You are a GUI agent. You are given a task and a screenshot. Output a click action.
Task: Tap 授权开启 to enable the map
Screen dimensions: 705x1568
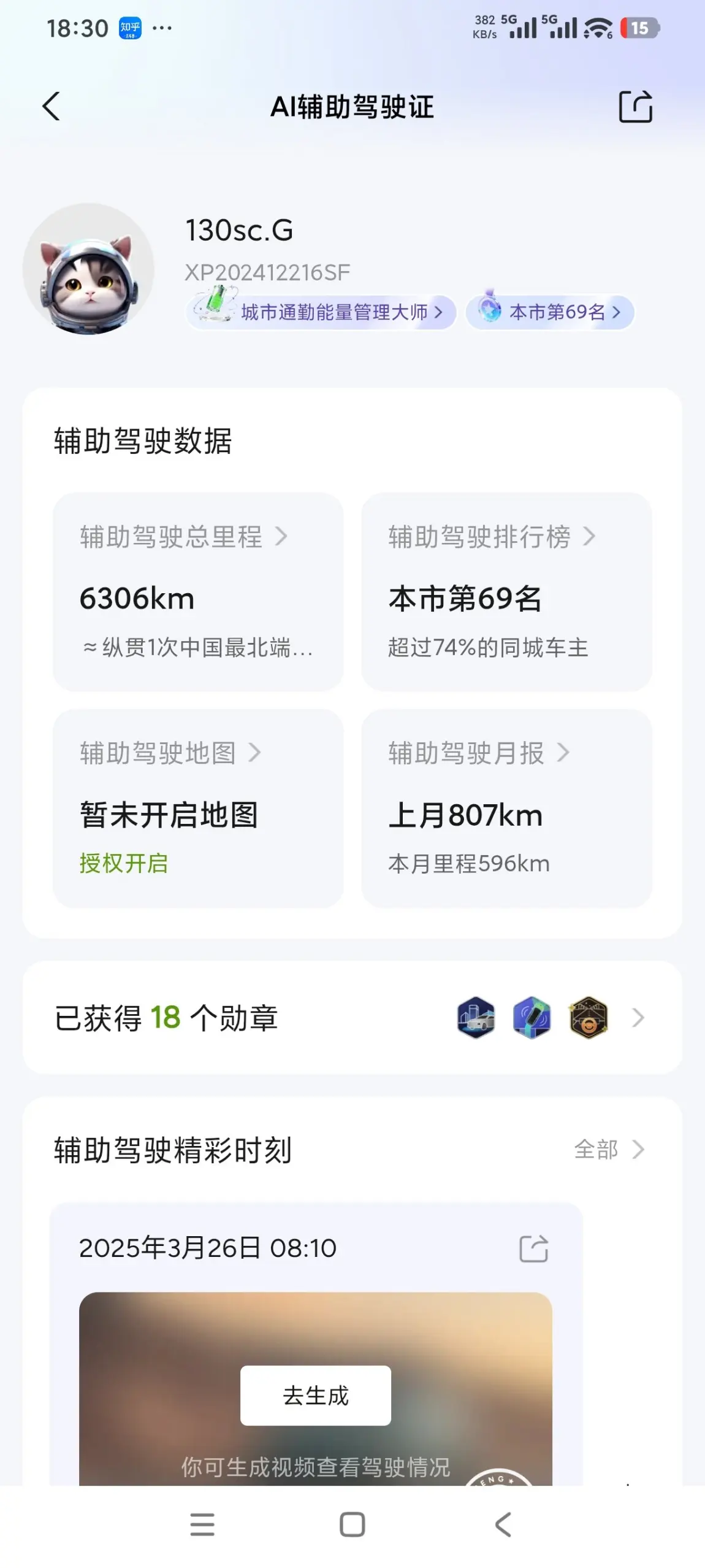point(124,863)
